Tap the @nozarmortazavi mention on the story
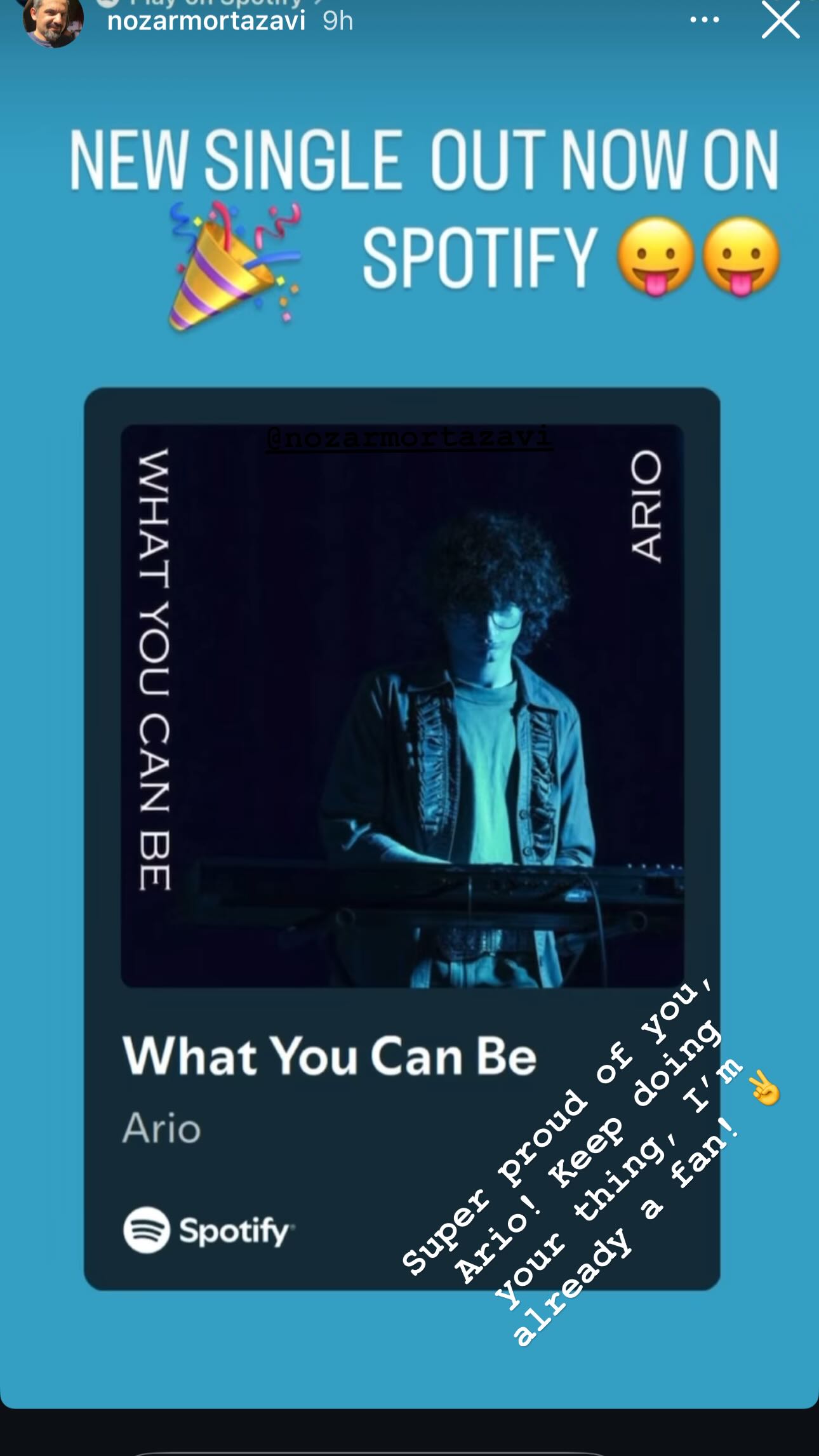The width and height of the screenshot is (819, 1456). tap(409, 437)
